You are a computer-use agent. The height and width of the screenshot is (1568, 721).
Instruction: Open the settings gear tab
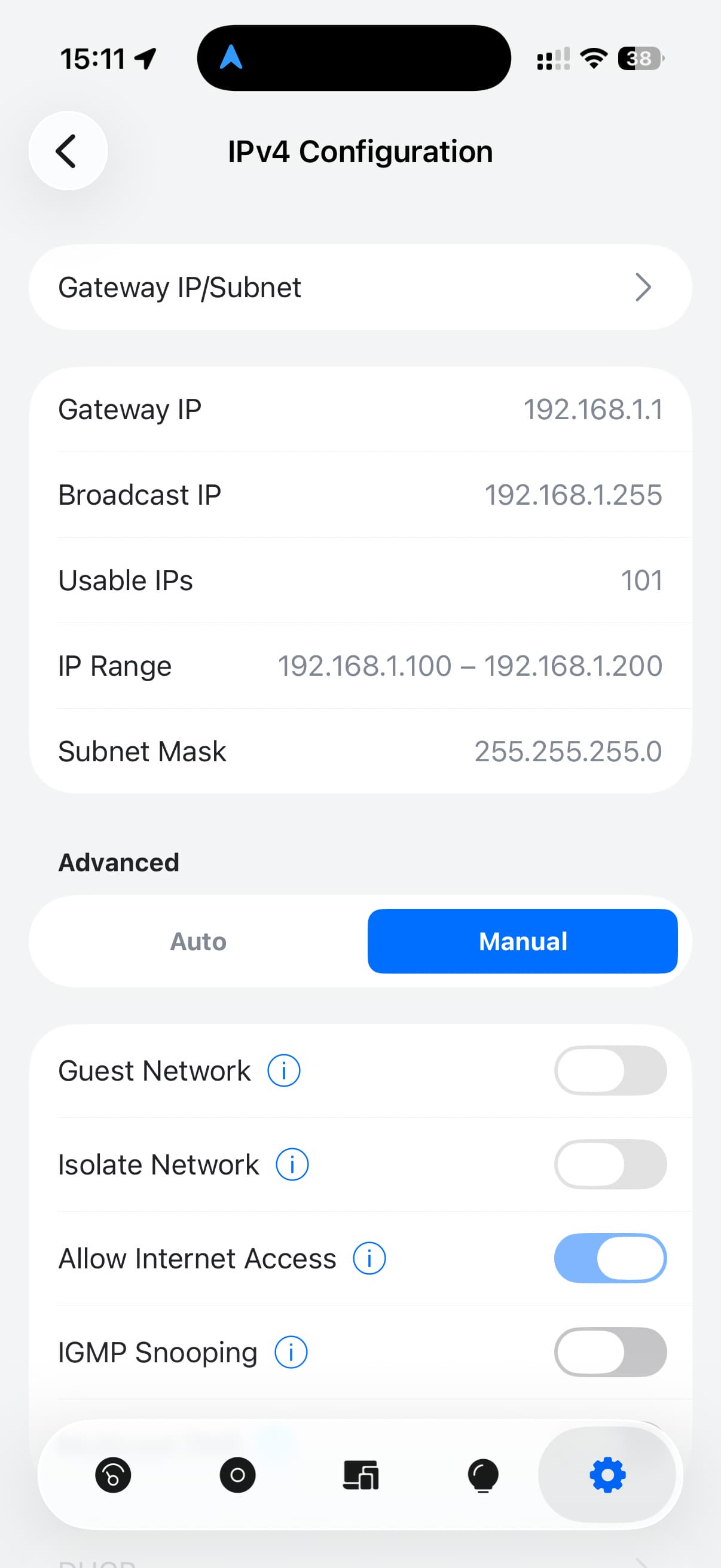tap(607, 1475)
